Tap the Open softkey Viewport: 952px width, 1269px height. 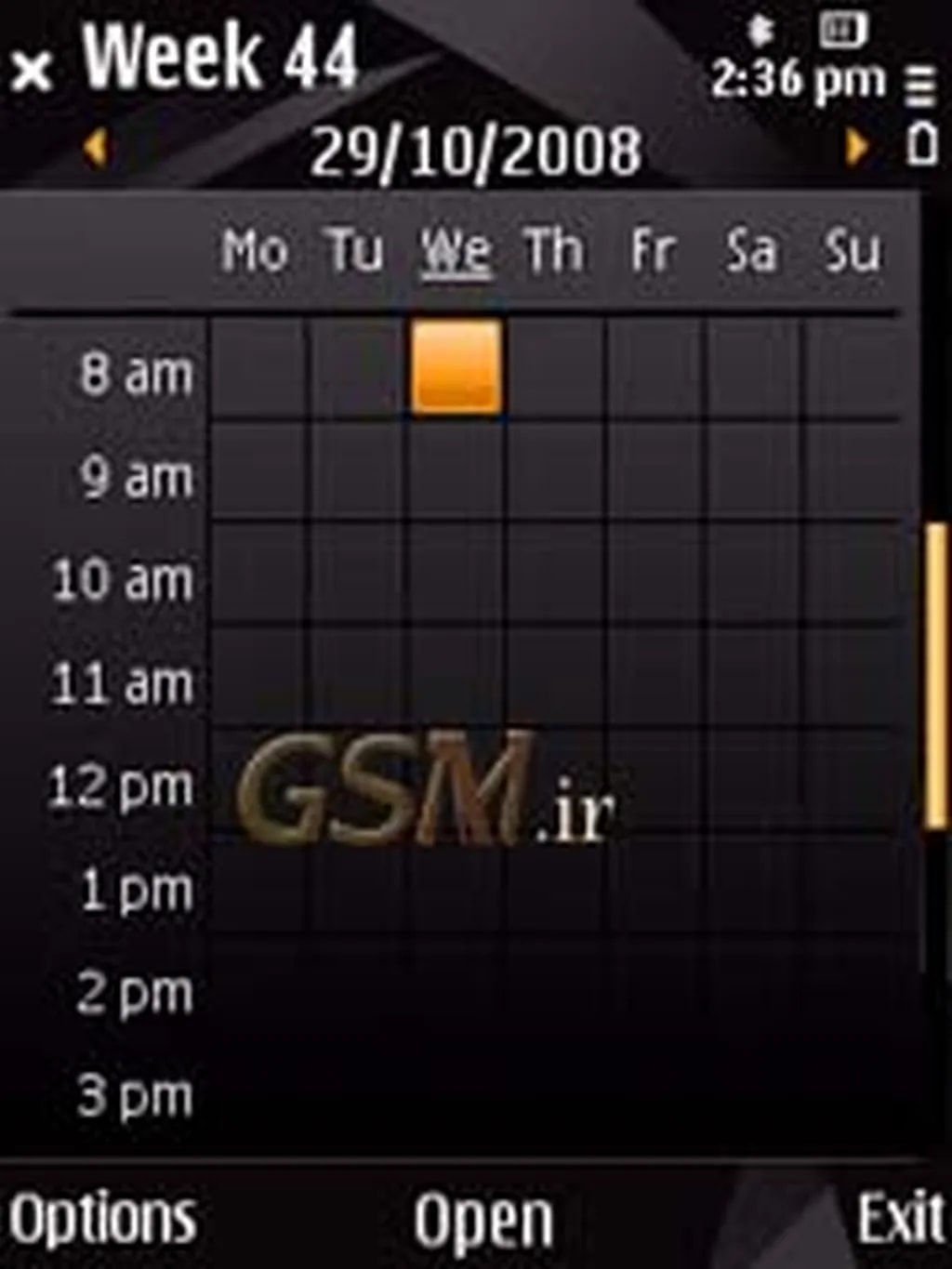pyautogui.click(x=483, y=1221)
